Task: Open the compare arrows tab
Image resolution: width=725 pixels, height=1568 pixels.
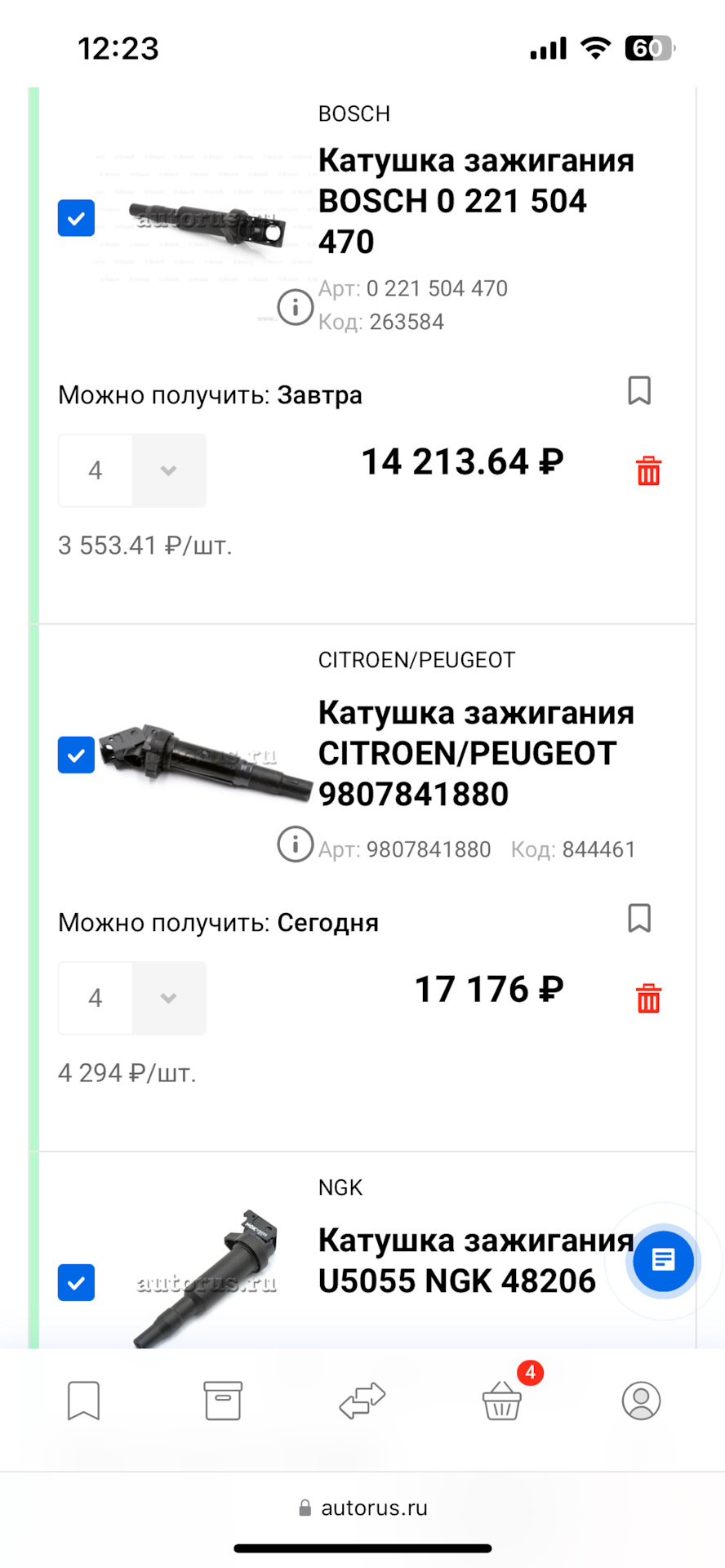Action: [x=362, y=1401]
